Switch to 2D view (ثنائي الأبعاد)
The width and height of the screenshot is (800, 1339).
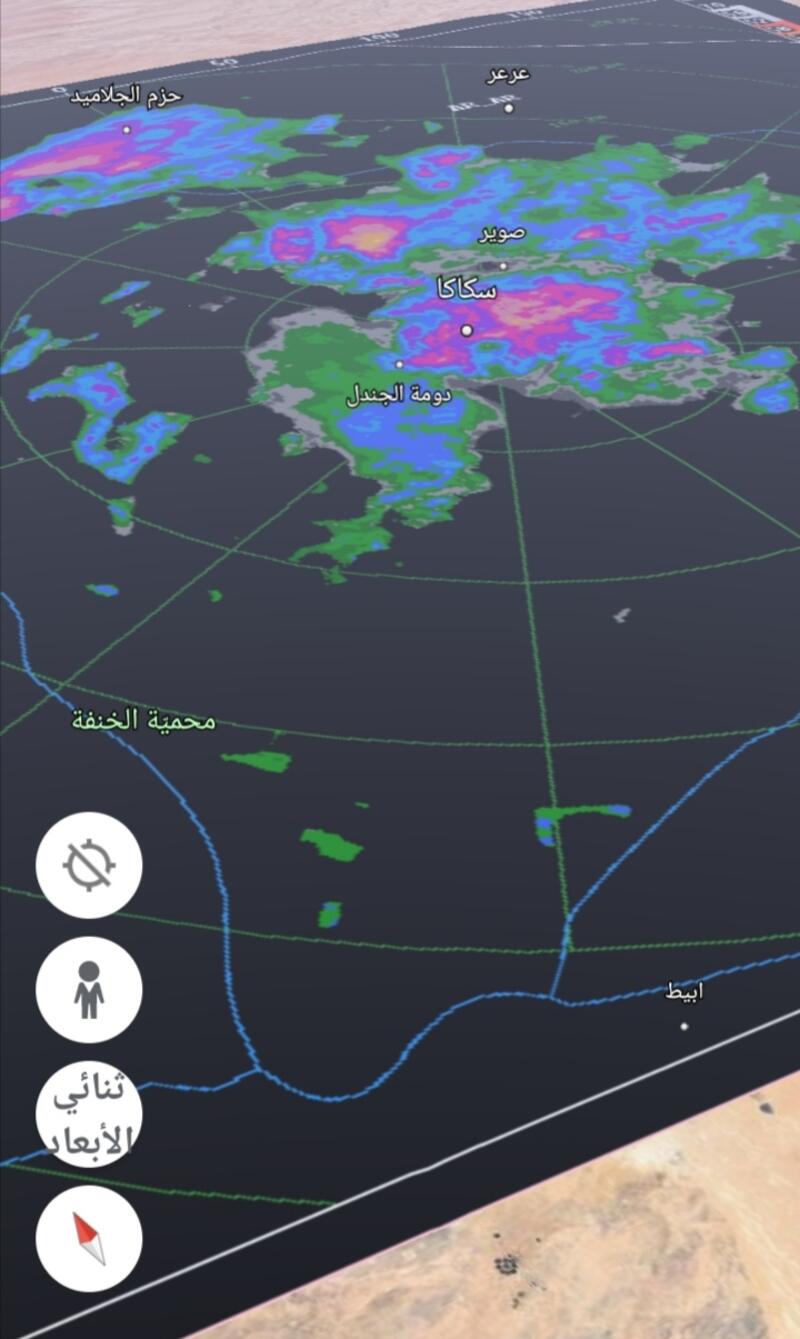click(x=89, y=1114)
